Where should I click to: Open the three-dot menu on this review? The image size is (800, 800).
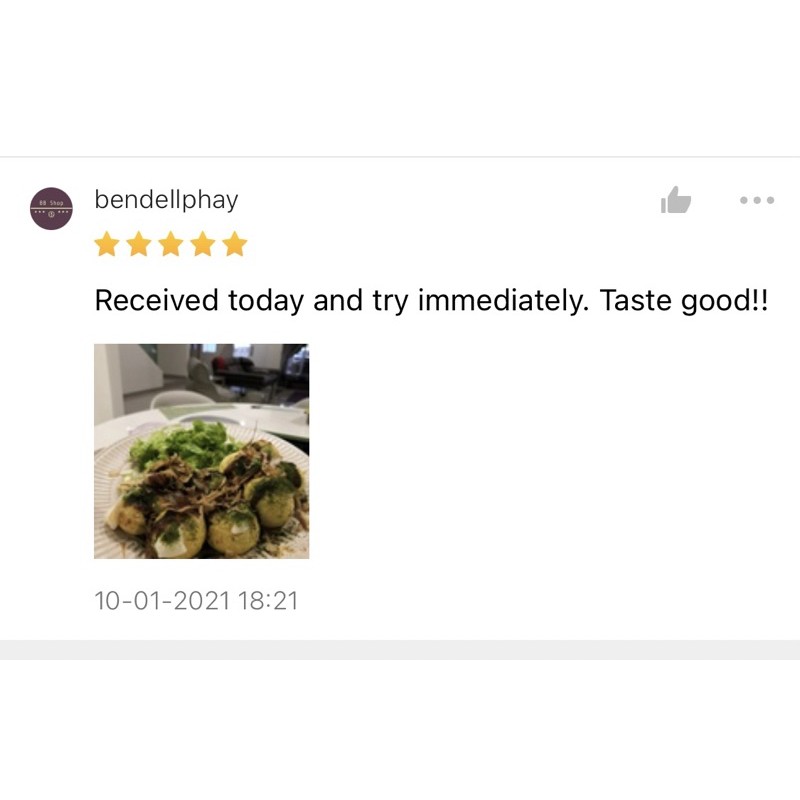pos(757,200)
